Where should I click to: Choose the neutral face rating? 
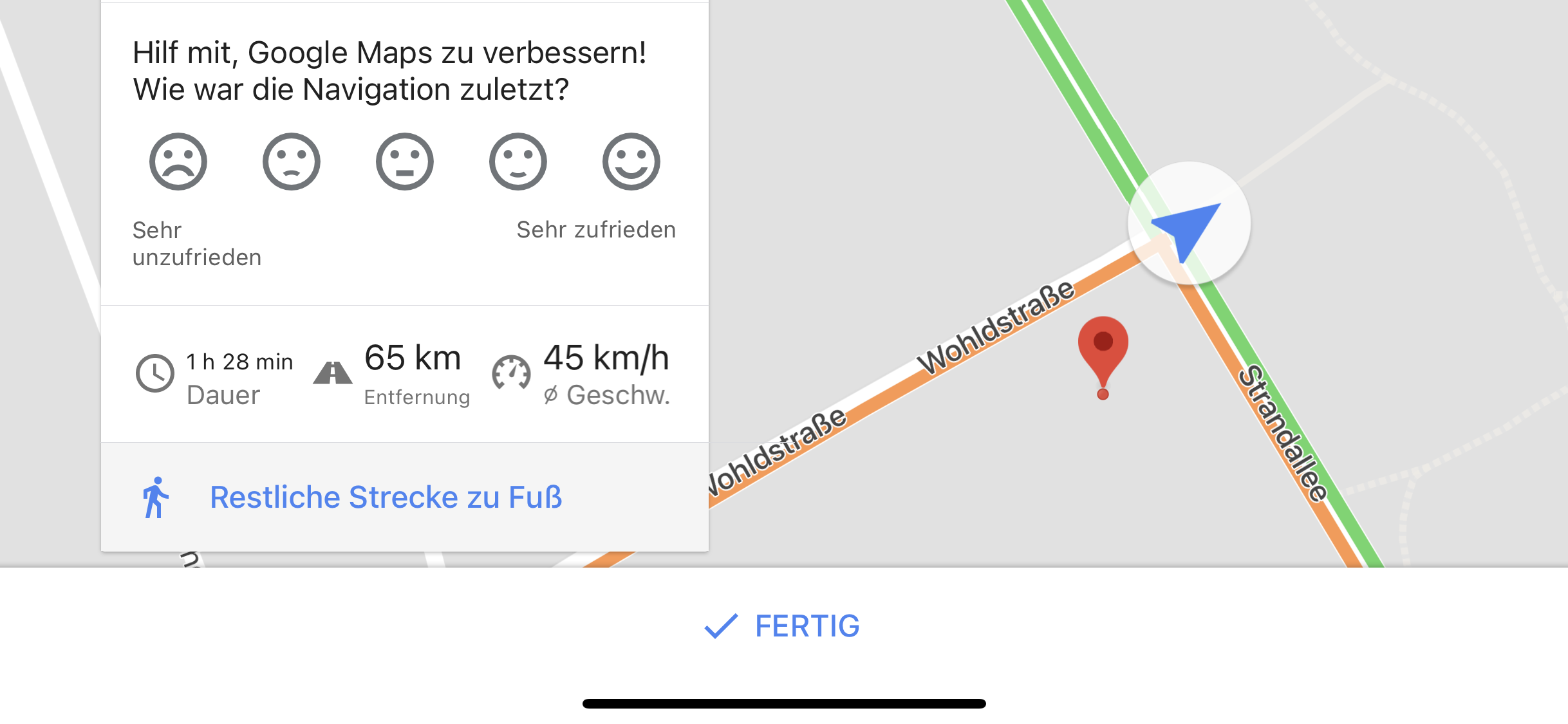[x=405, y=162]
